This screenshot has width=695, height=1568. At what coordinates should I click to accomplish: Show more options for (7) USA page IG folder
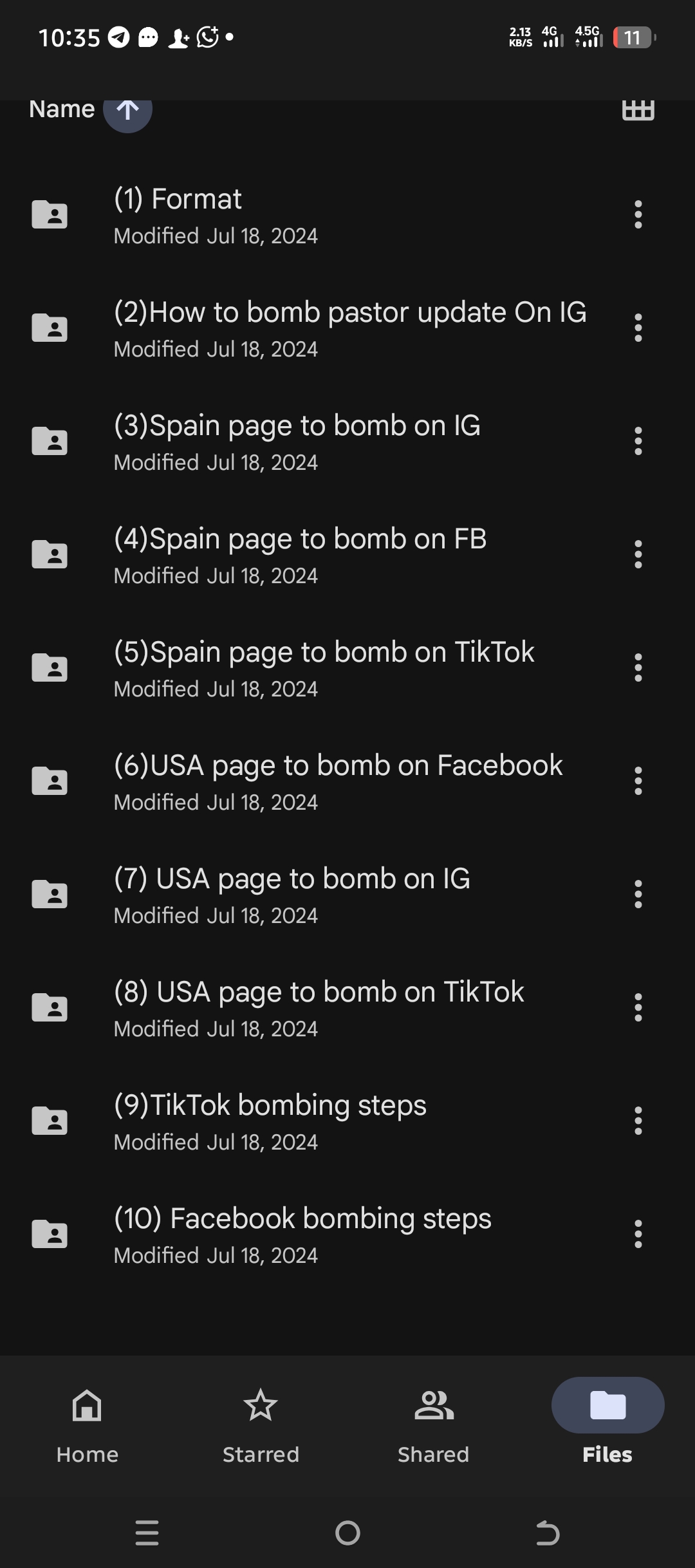(x=638, y=895)
